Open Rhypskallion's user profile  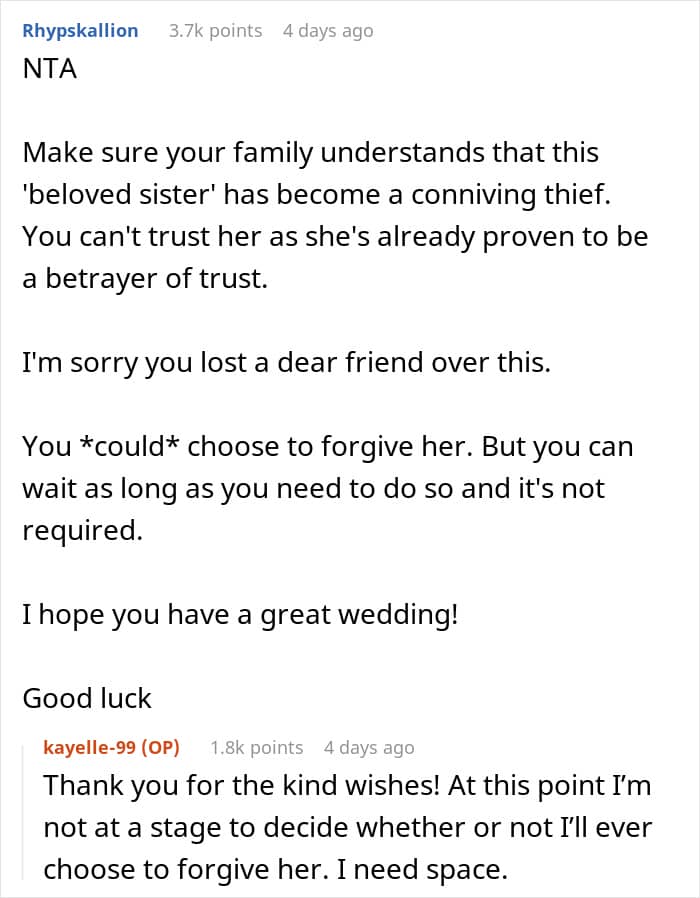80,30
